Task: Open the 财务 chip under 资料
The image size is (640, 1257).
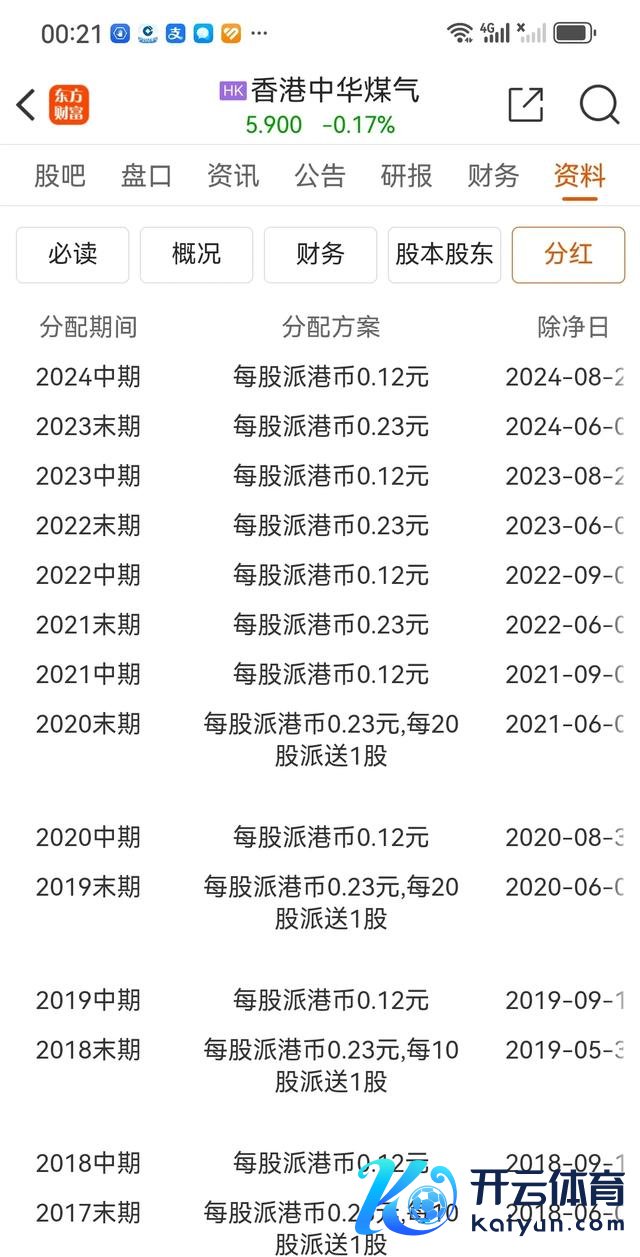Action: (320, 254)
